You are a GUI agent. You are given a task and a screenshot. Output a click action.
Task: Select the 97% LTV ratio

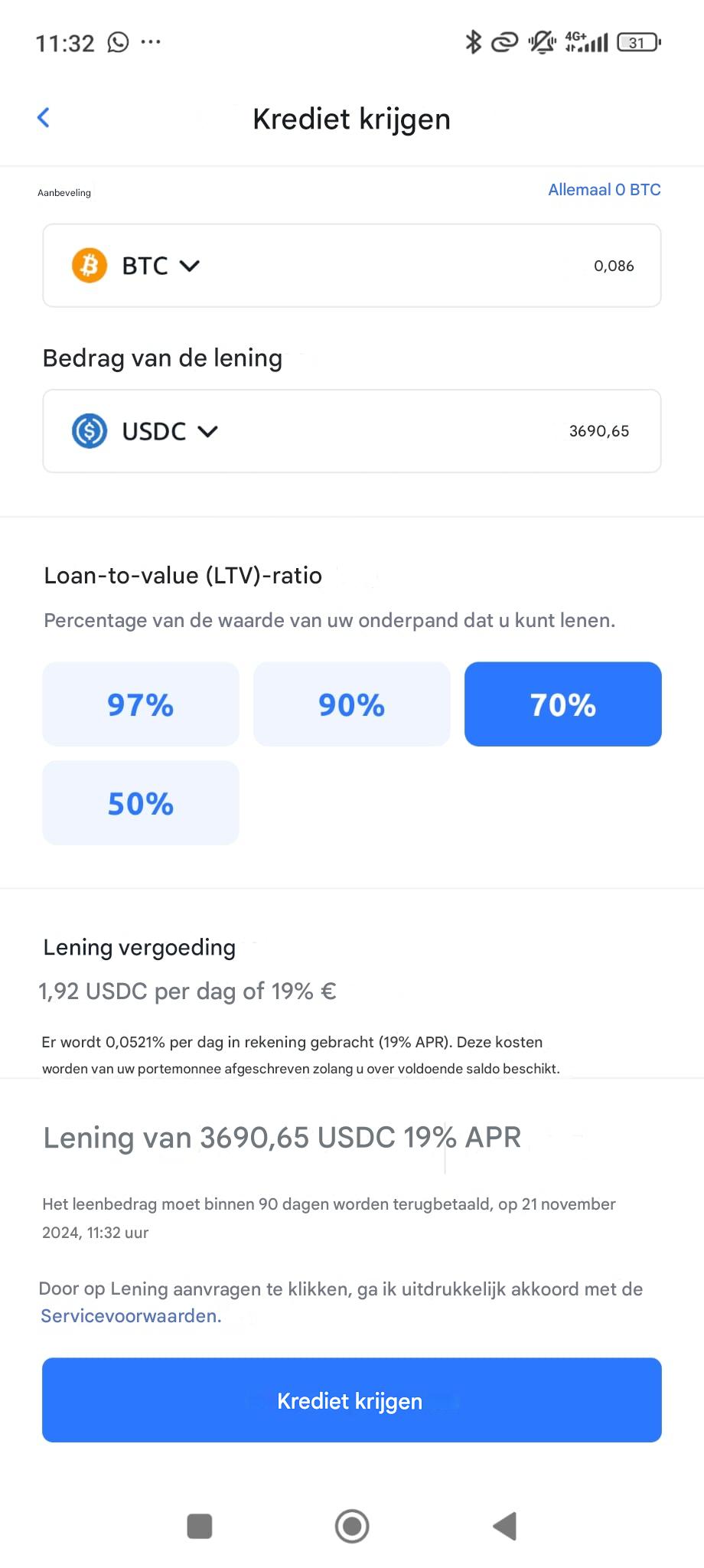pos(141,704)
